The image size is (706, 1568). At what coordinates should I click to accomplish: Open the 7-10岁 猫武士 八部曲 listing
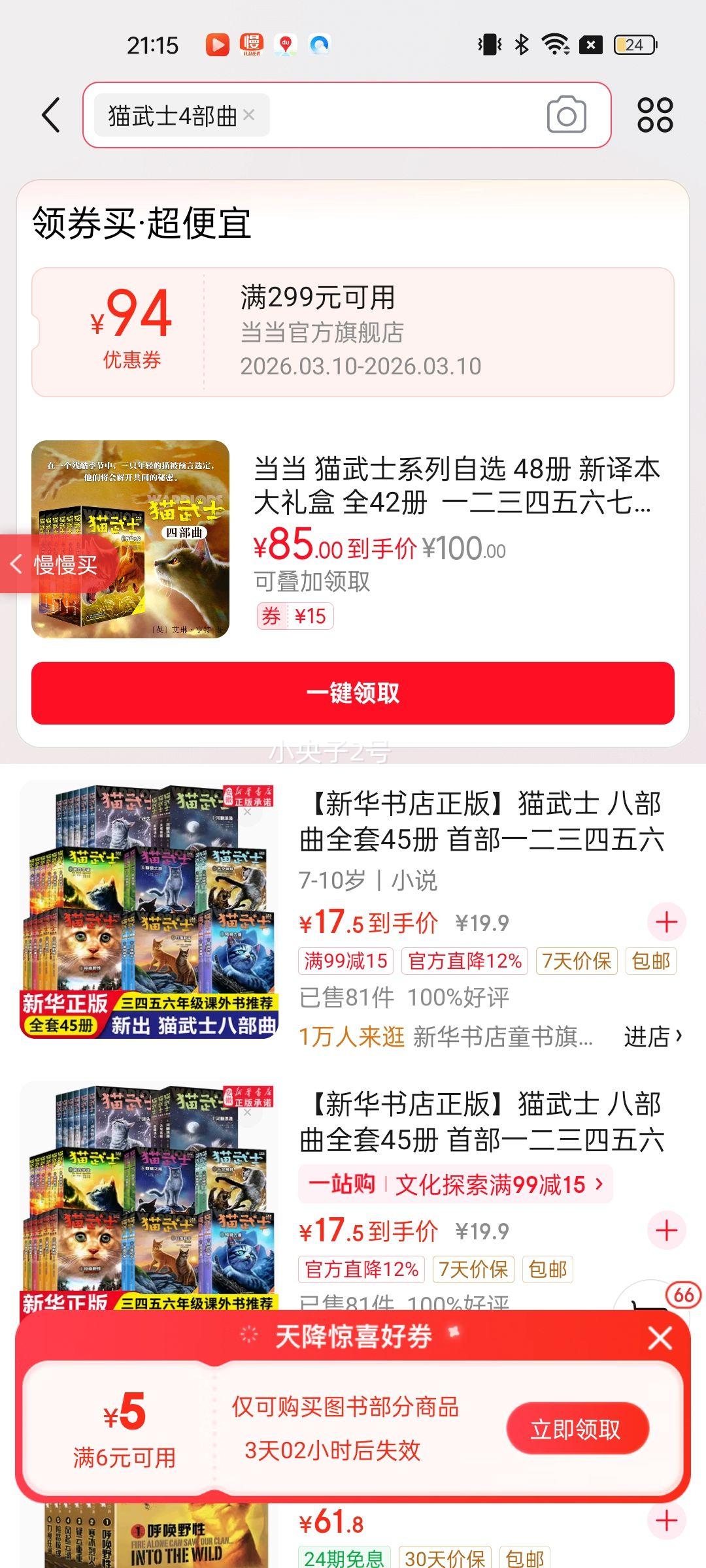[x=480, y=822]
